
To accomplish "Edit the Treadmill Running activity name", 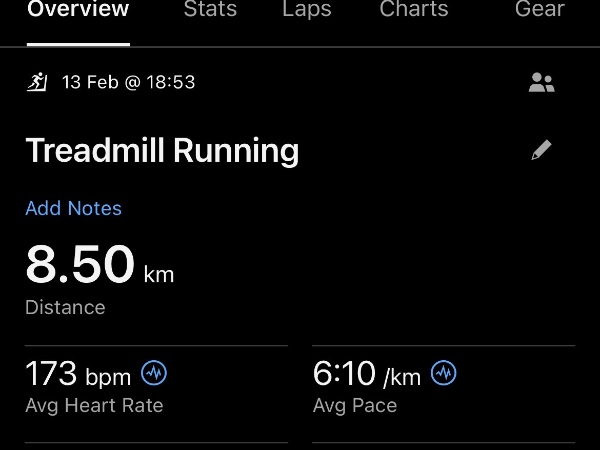I will [541, 151].
